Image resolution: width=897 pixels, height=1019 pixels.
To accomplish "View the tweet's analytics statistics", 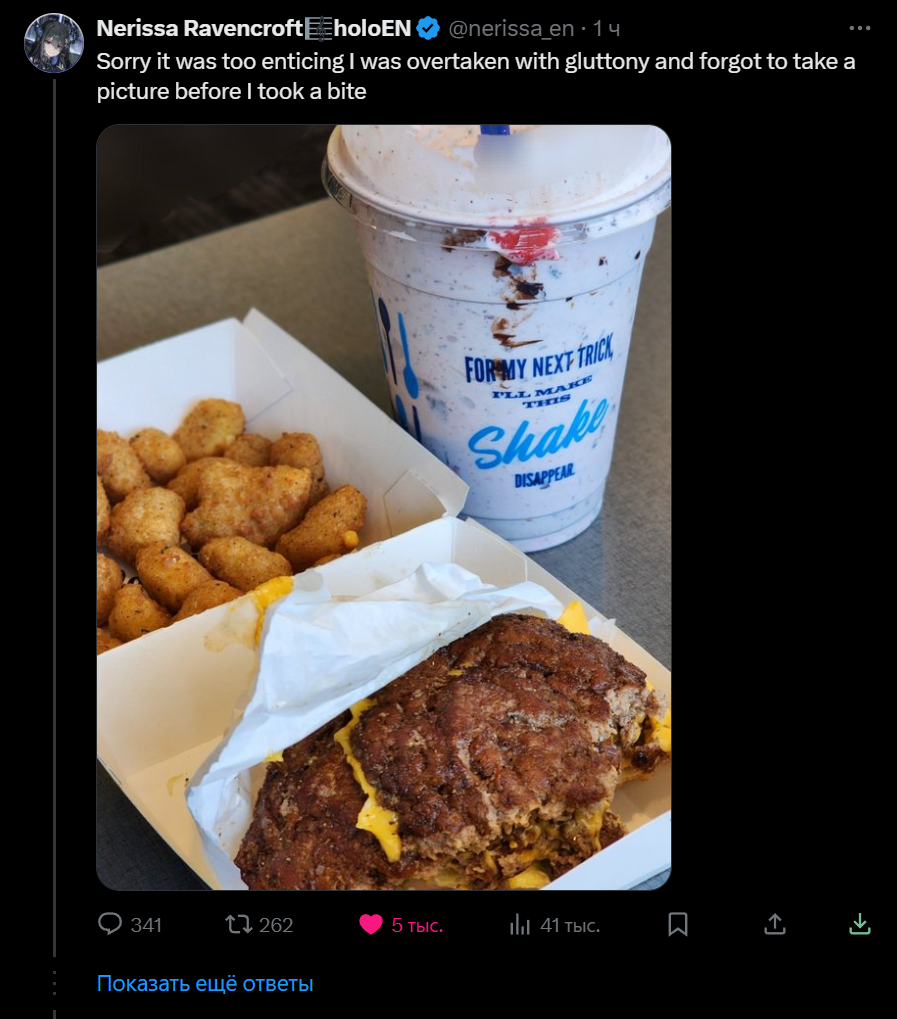I will tap(520, 925).
